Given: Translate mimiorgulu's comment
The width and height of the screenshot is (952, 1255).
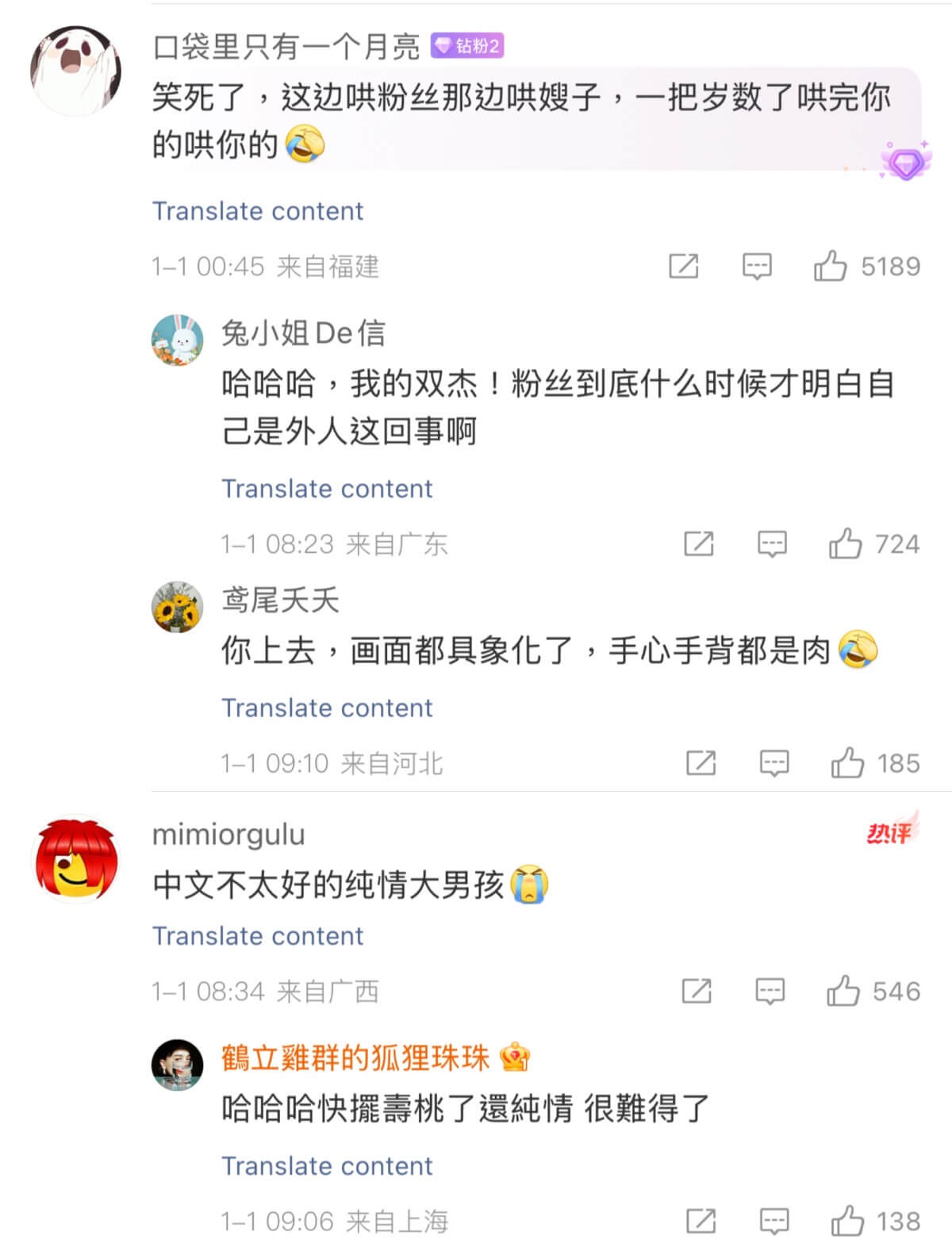Looking at the screenshot, I should tap(257, 936).
